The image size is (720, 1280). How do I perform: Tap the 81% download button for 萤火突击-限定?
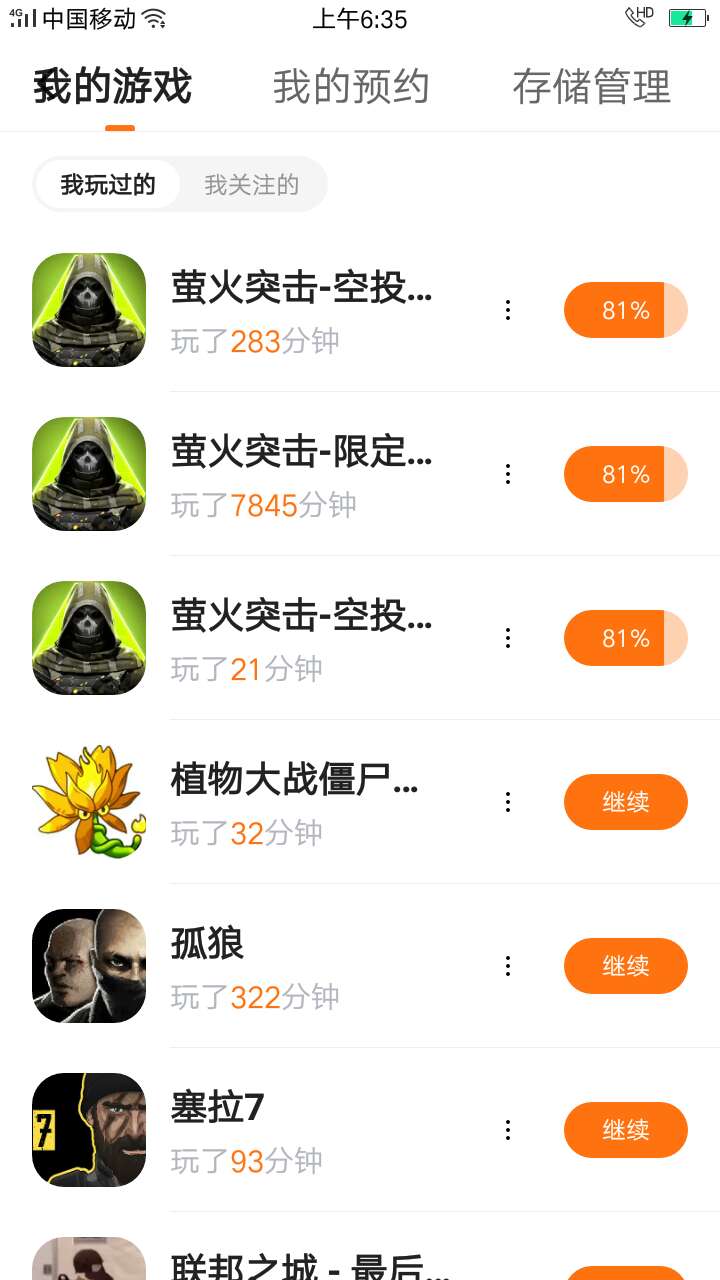(x=626, y=474)
